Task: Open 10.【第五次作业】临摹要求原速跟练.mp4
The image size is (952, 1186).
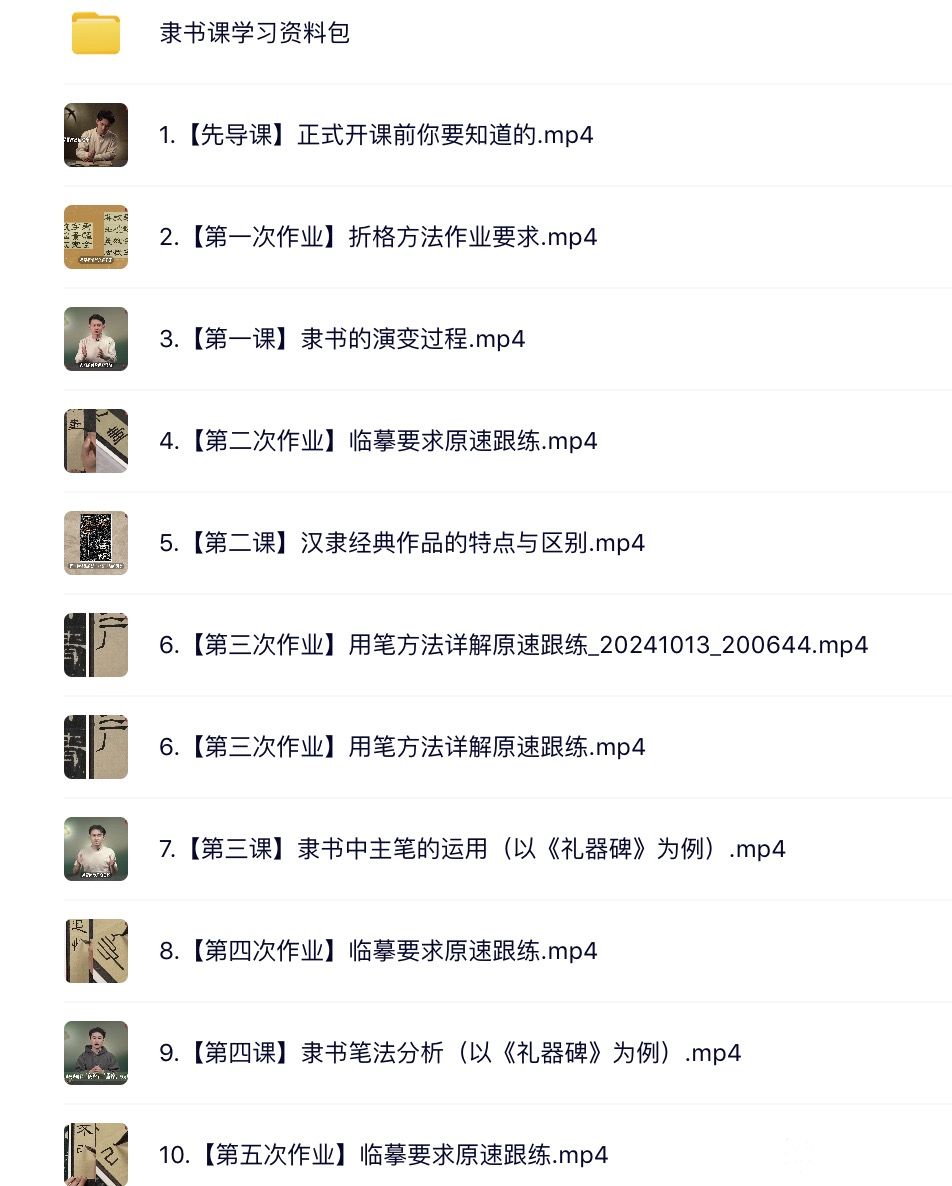Action: pos(383,1155)
